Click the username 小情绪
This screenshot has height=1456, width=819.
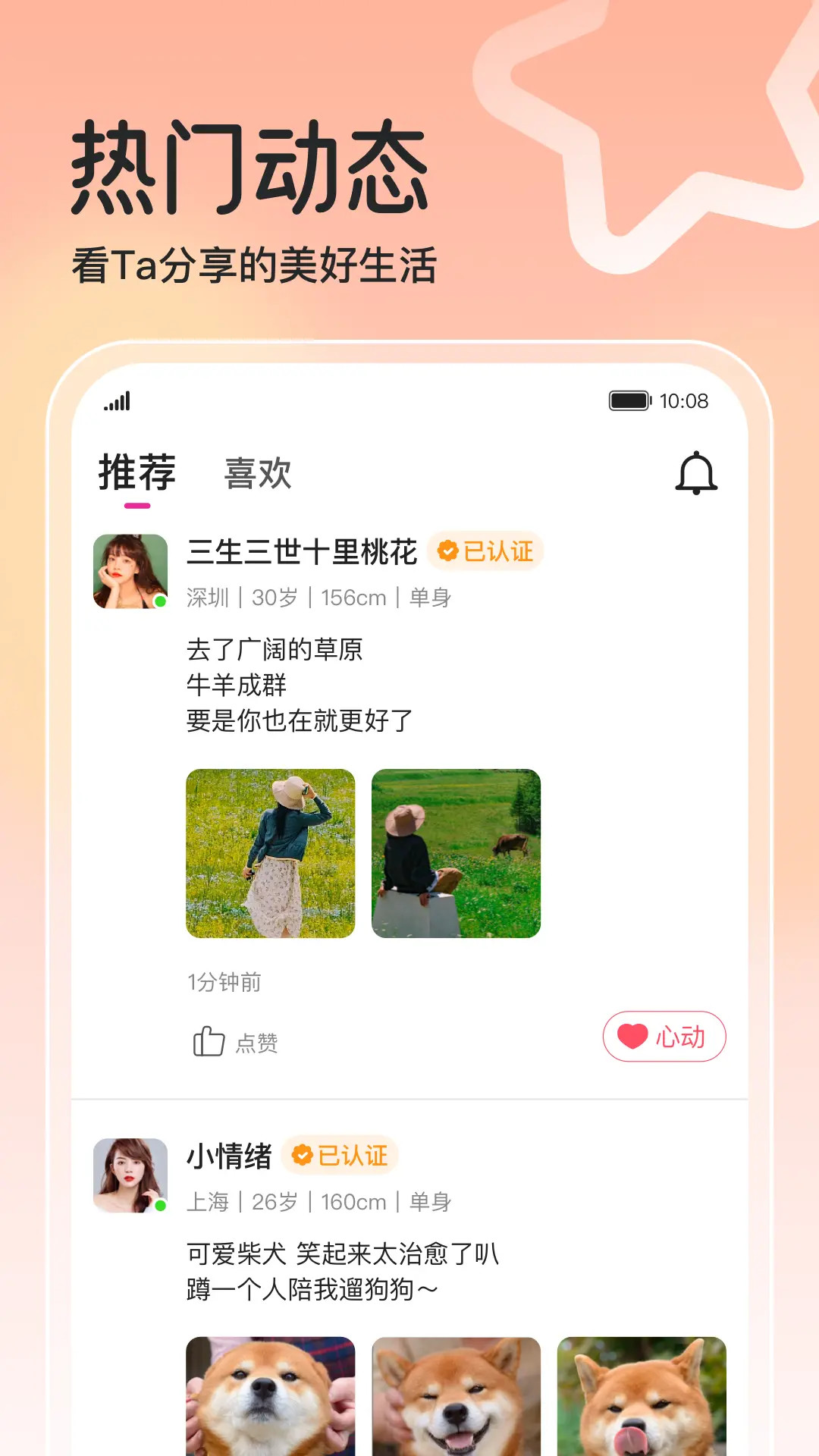[229, 1156]
